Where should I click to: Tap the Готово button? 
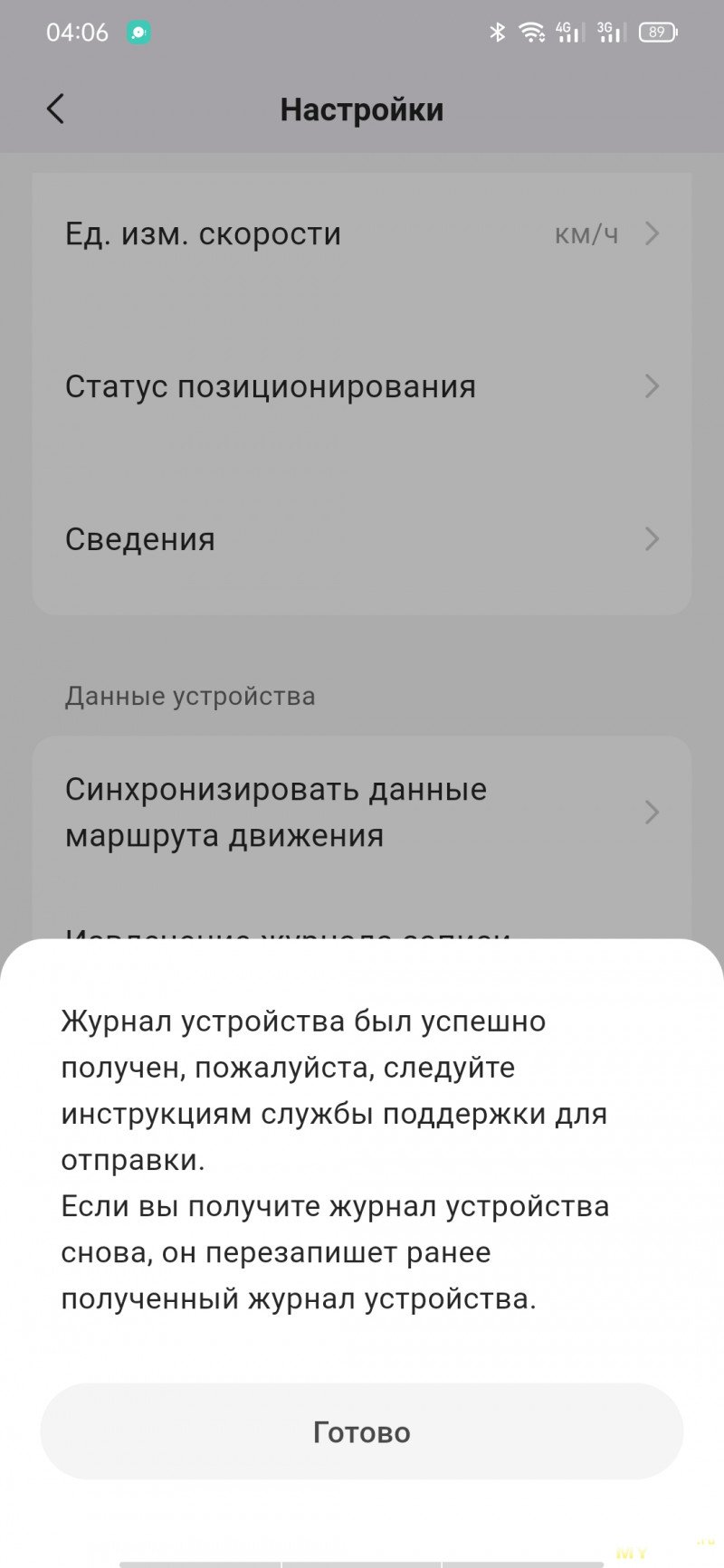click(x=361, y=1431)
